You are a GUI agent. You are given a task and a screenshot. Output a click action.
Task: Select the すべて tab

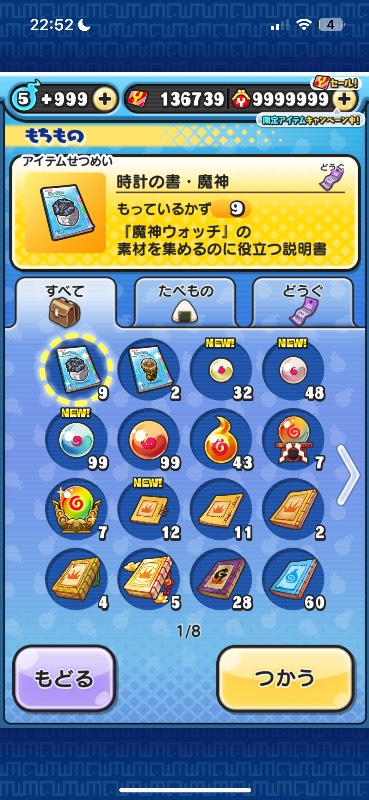click(65, 302)
